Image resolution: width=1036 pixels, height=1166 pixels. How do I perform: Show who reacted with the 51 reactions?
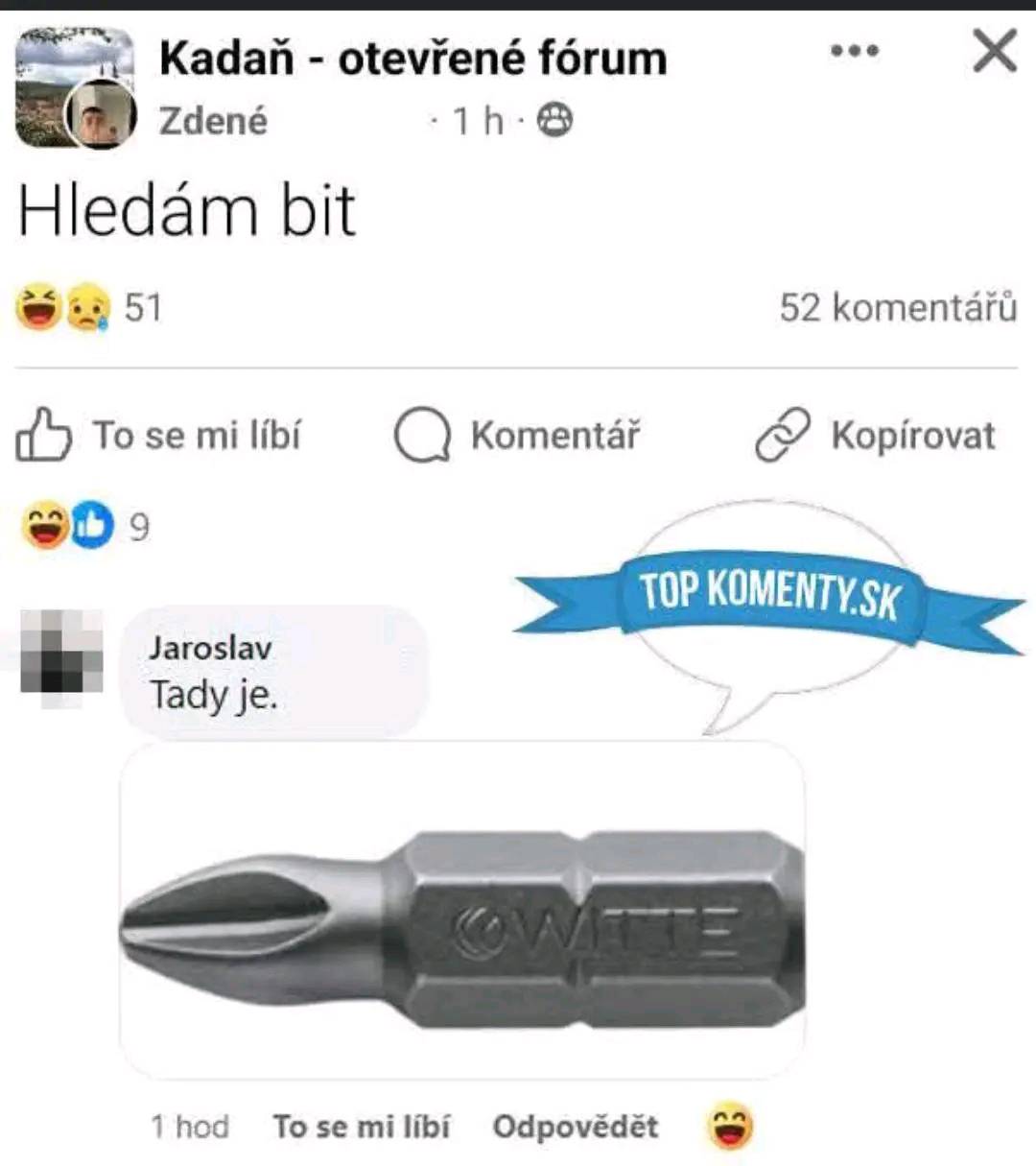(88, 308)
